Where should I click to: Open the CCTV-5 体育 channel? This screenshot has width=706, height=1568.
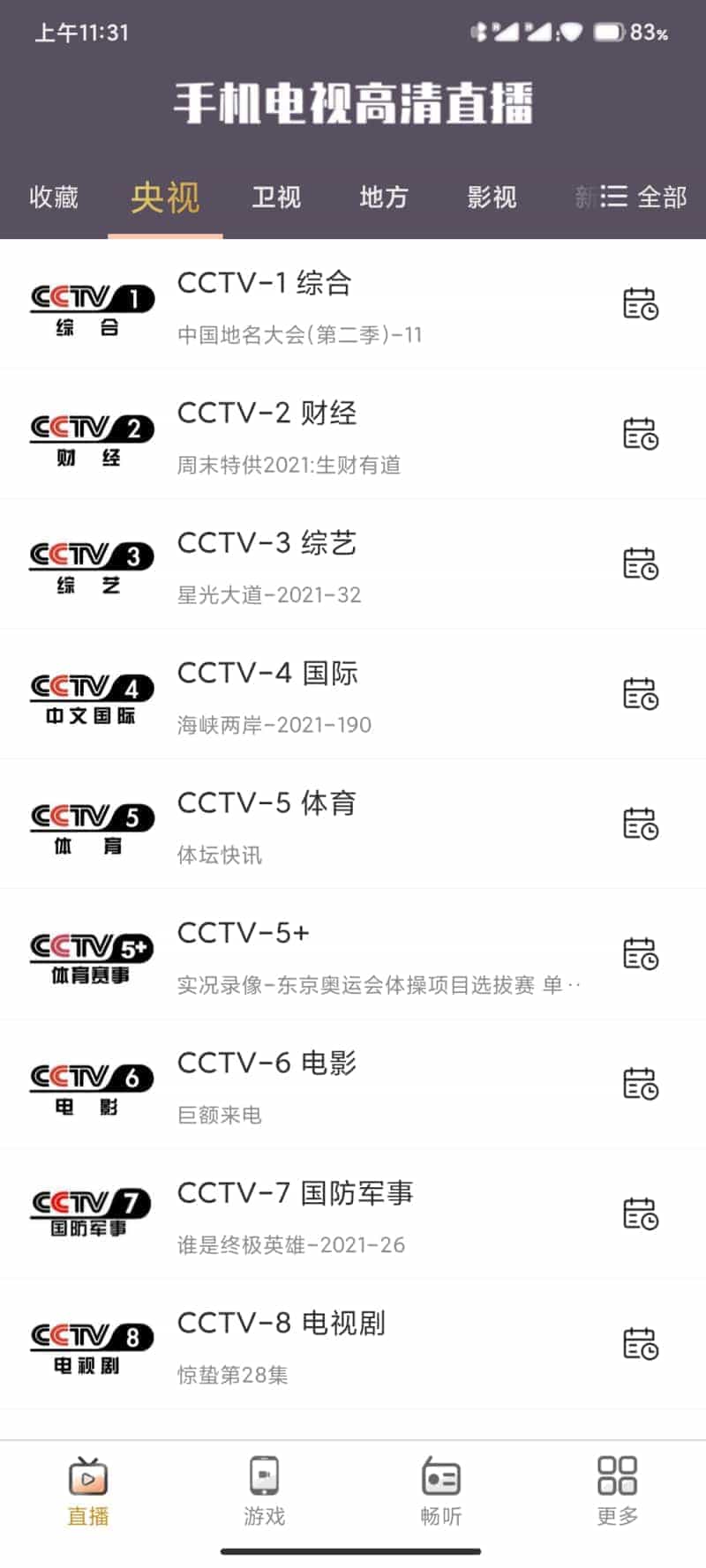pyautogui.click(x=267, y=825)
